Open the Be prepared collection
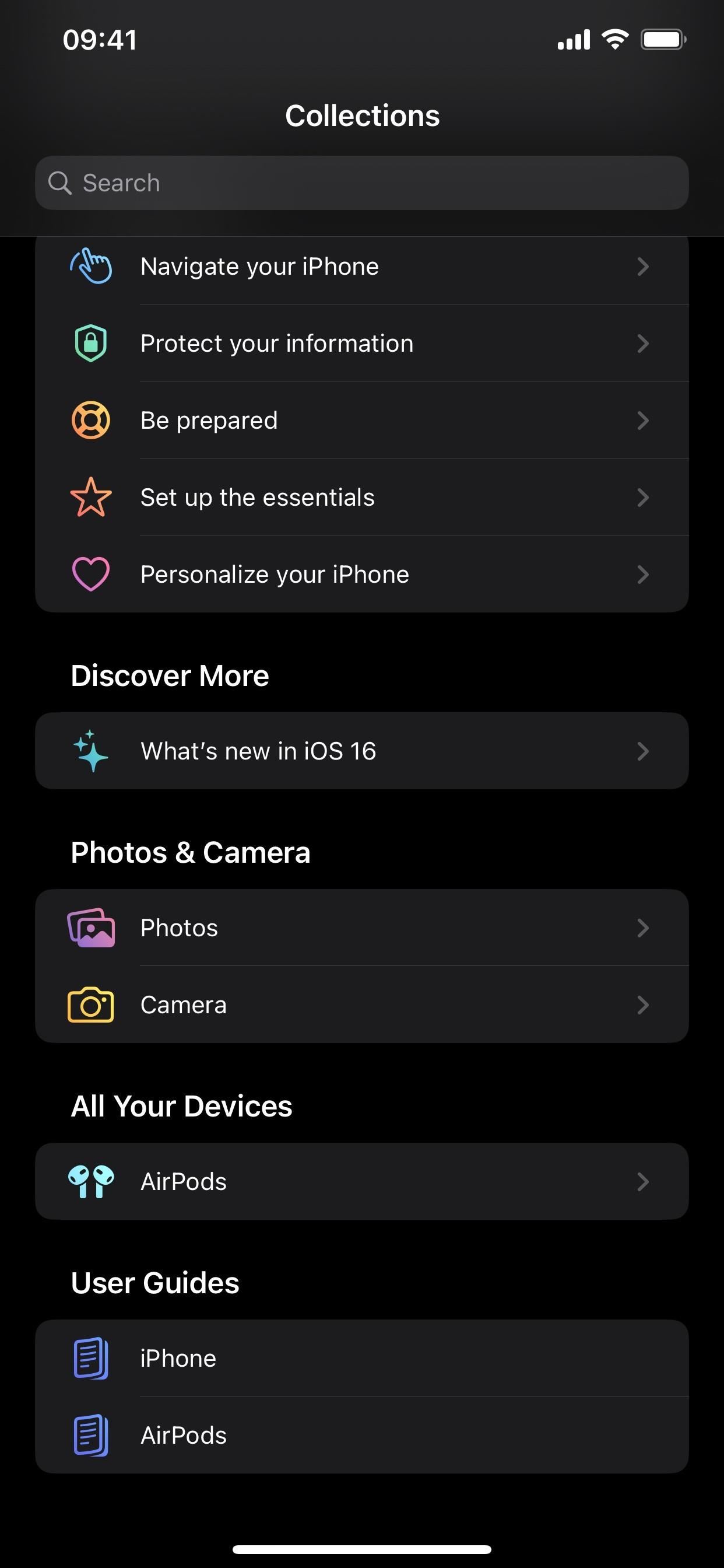The image size is (724, 1568). coord(362,419)
